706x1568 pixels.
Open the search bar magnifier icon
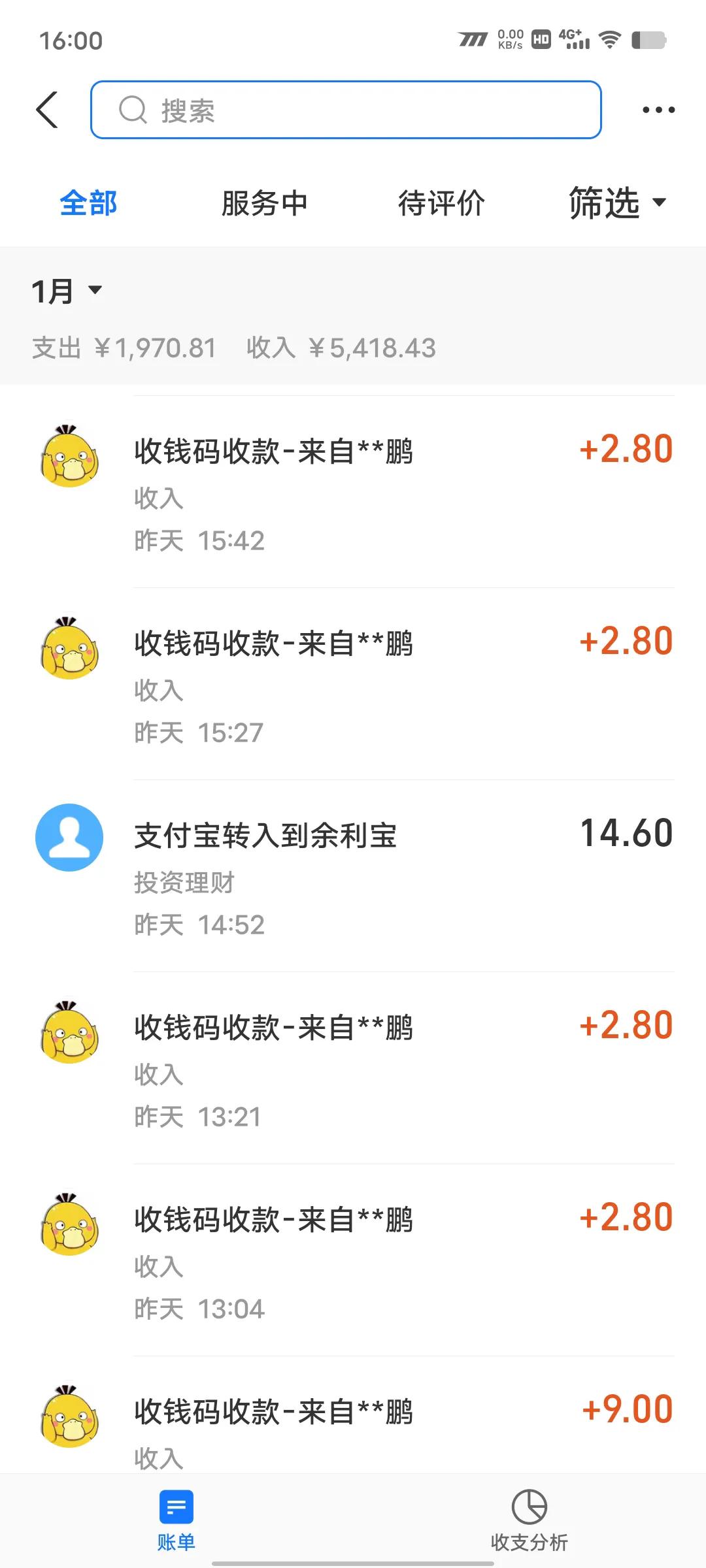133,110
